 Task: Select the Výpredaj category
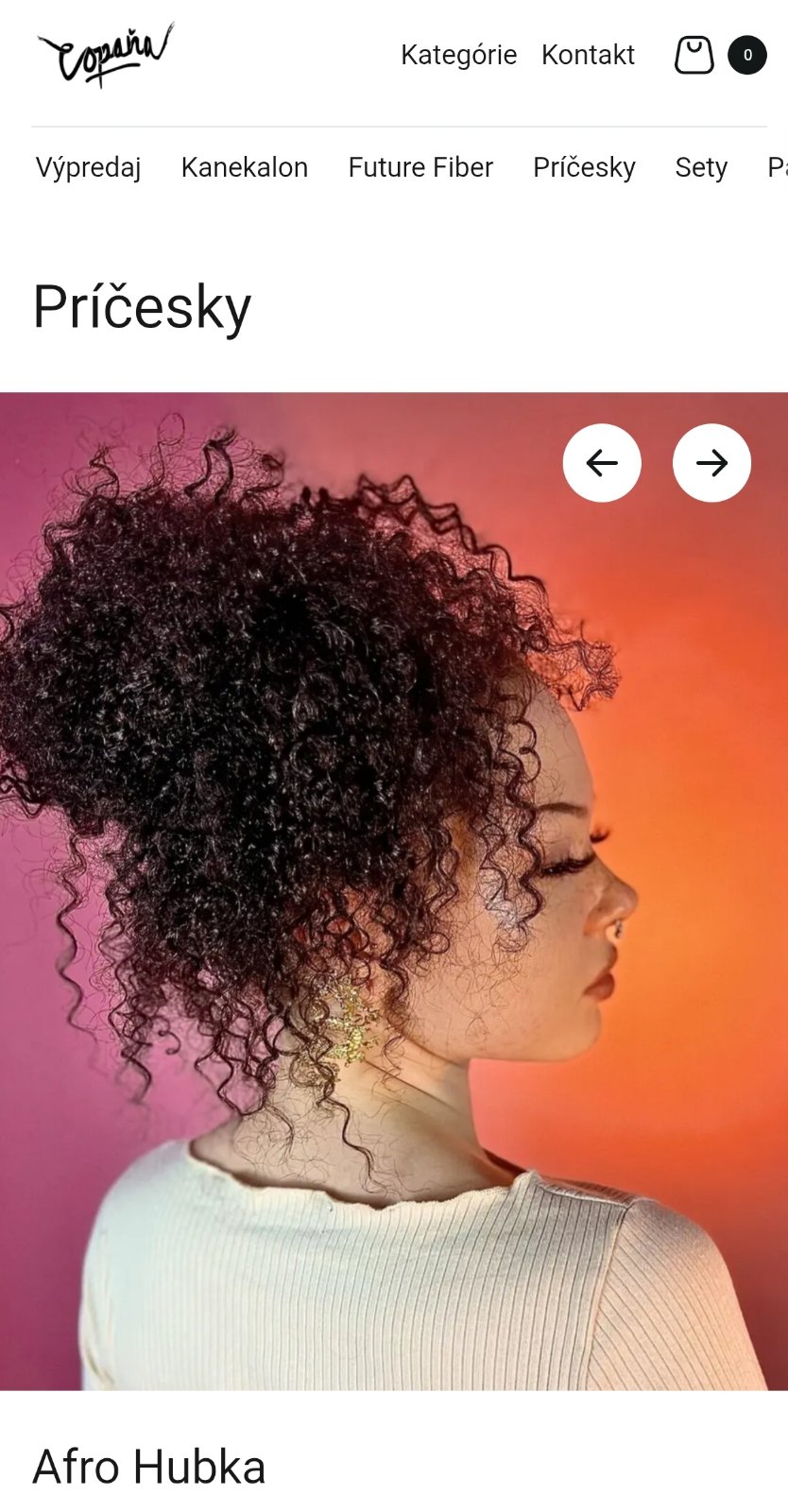(x=89, y=167)
